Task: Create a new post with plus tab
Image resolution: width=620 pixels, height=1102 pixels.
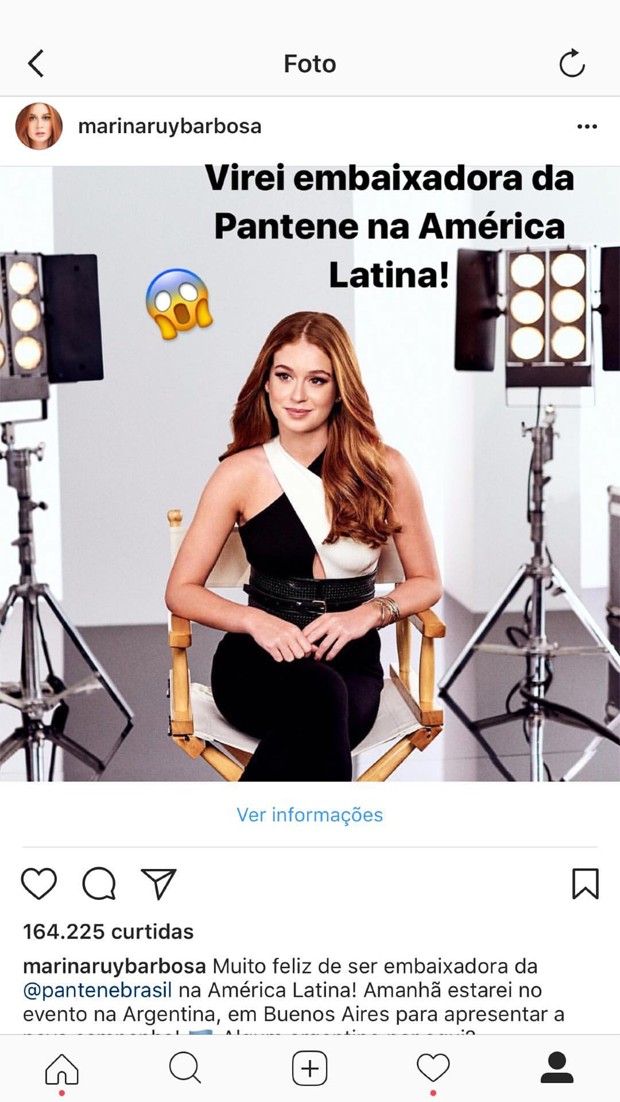Action: click(x=310, y=1069)
